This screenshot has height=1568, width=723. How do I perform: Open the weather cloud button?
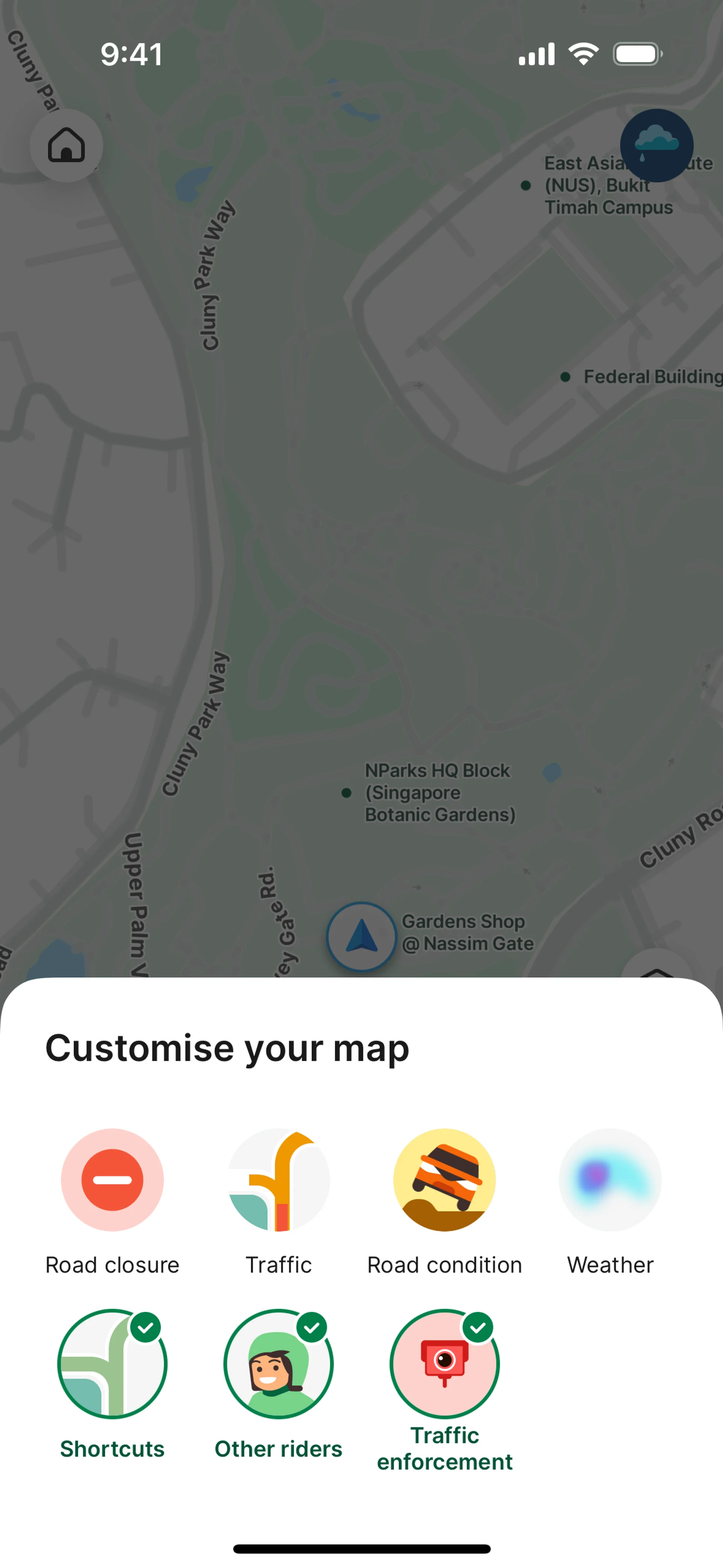point(656,145)
